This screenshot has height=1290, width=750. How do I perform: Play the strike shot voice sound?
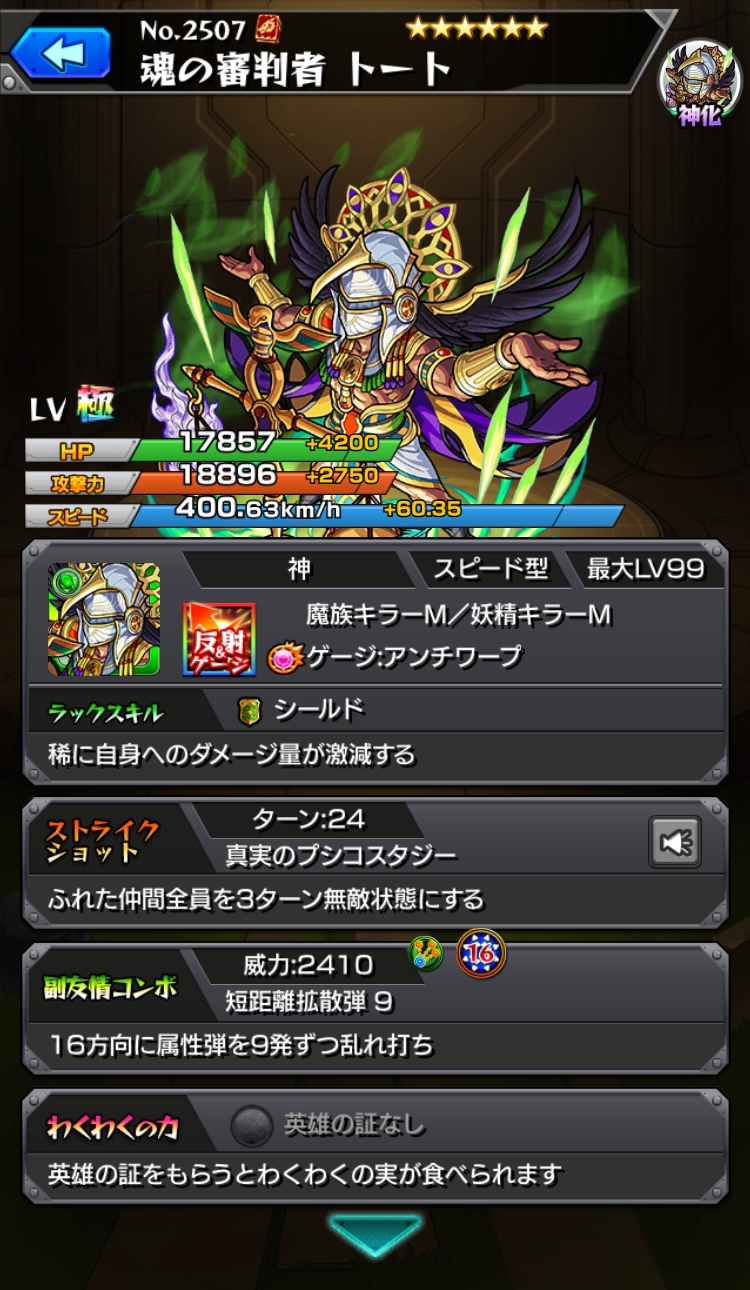[674, 842]
